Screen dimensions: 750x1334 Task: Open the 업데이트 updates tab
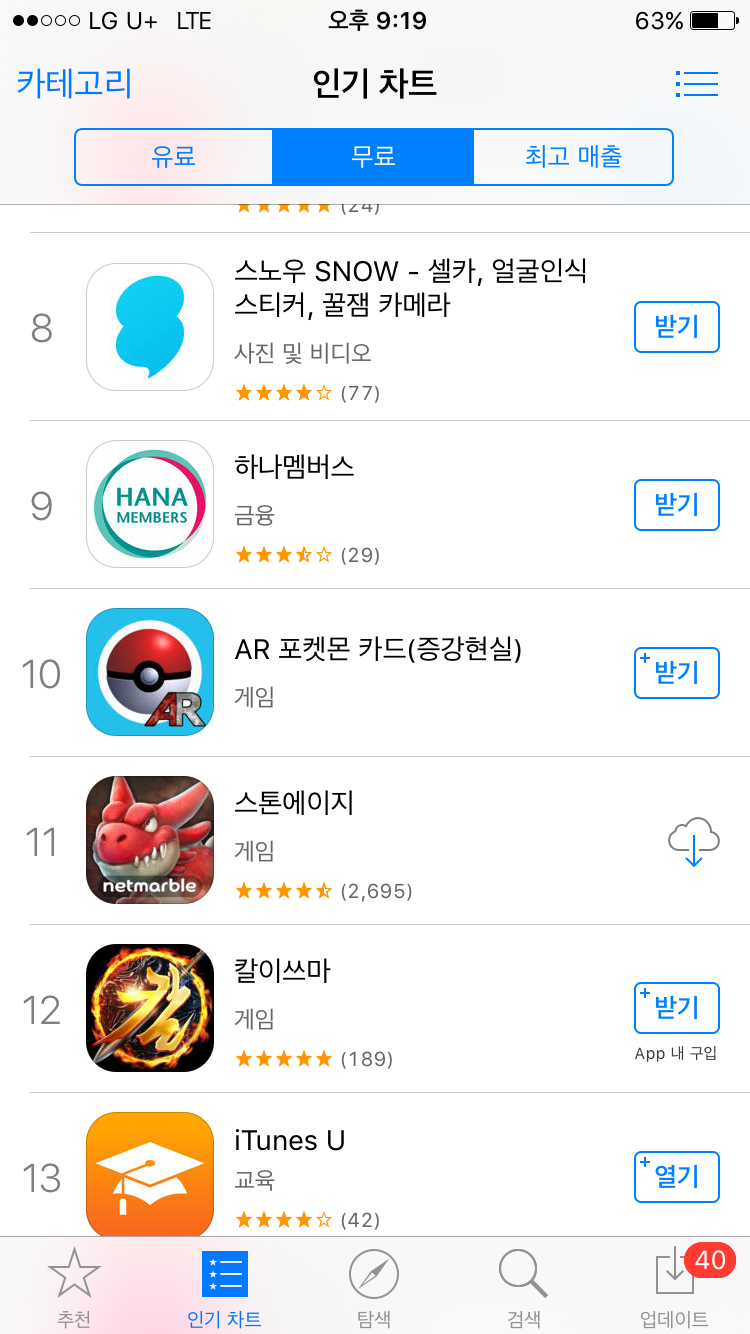coord(674,1287)
